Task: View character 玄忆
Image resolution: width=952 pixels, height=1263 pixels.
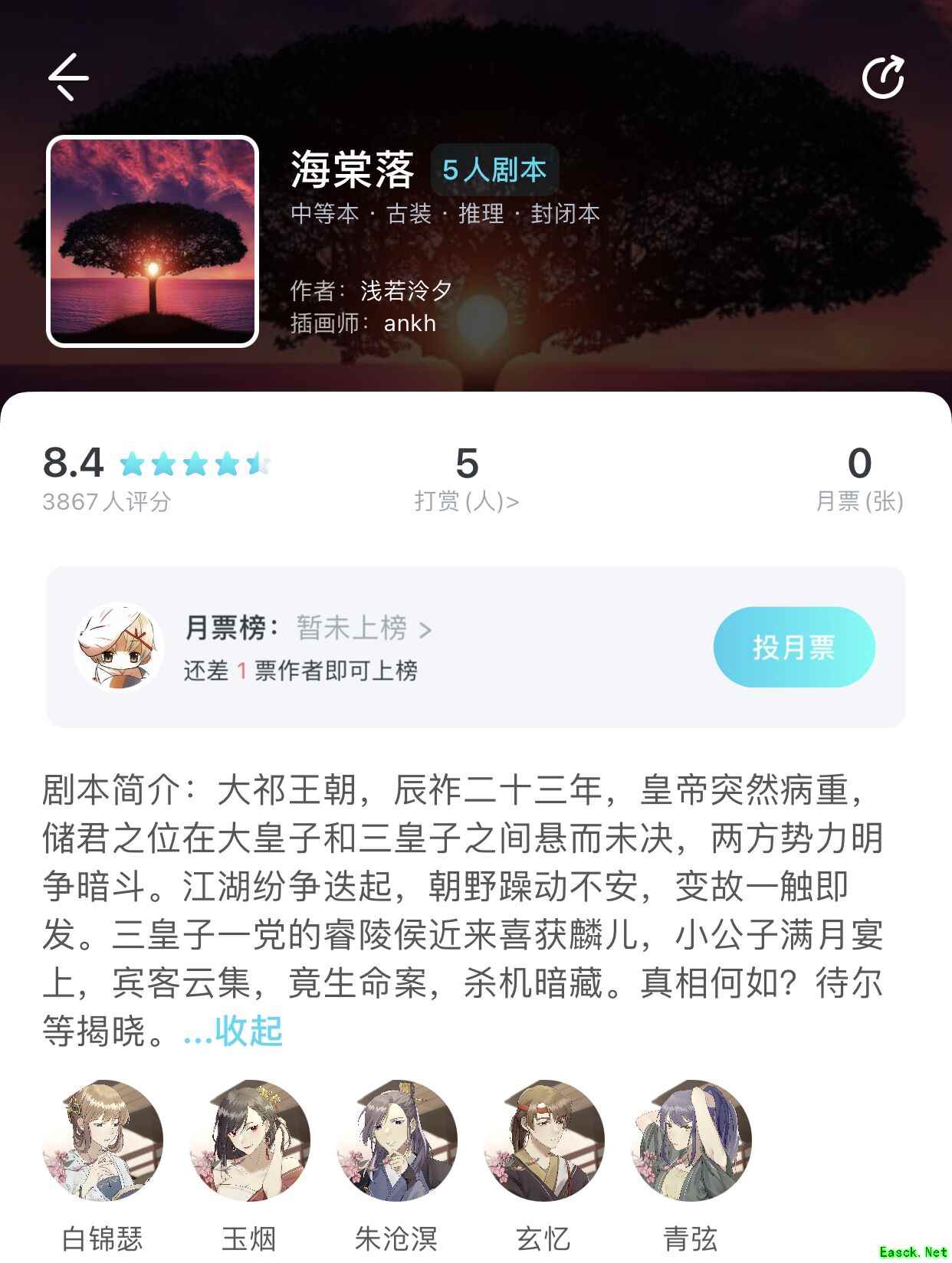Action: 543,1142
